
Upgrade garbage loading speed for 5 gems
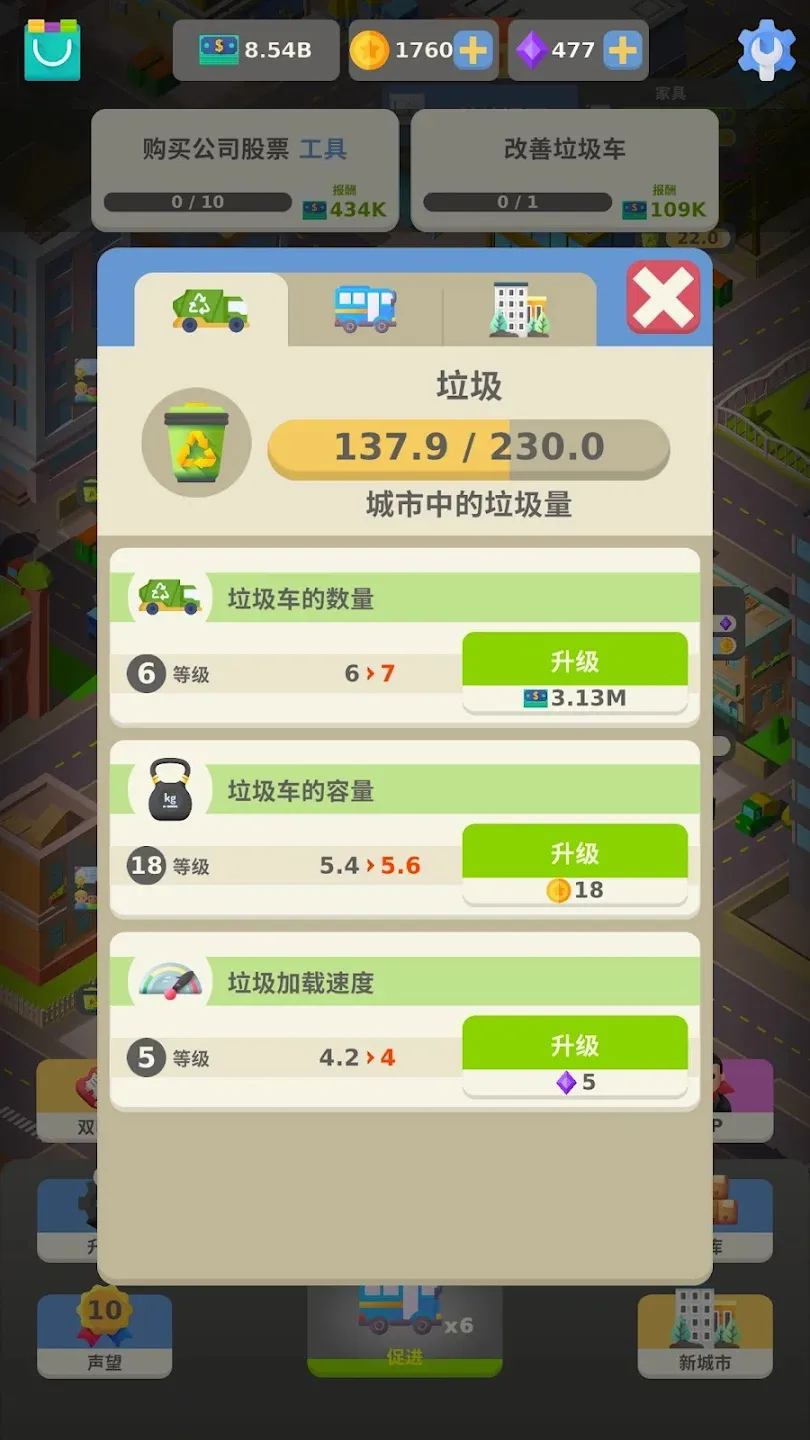coord(575,1058)
